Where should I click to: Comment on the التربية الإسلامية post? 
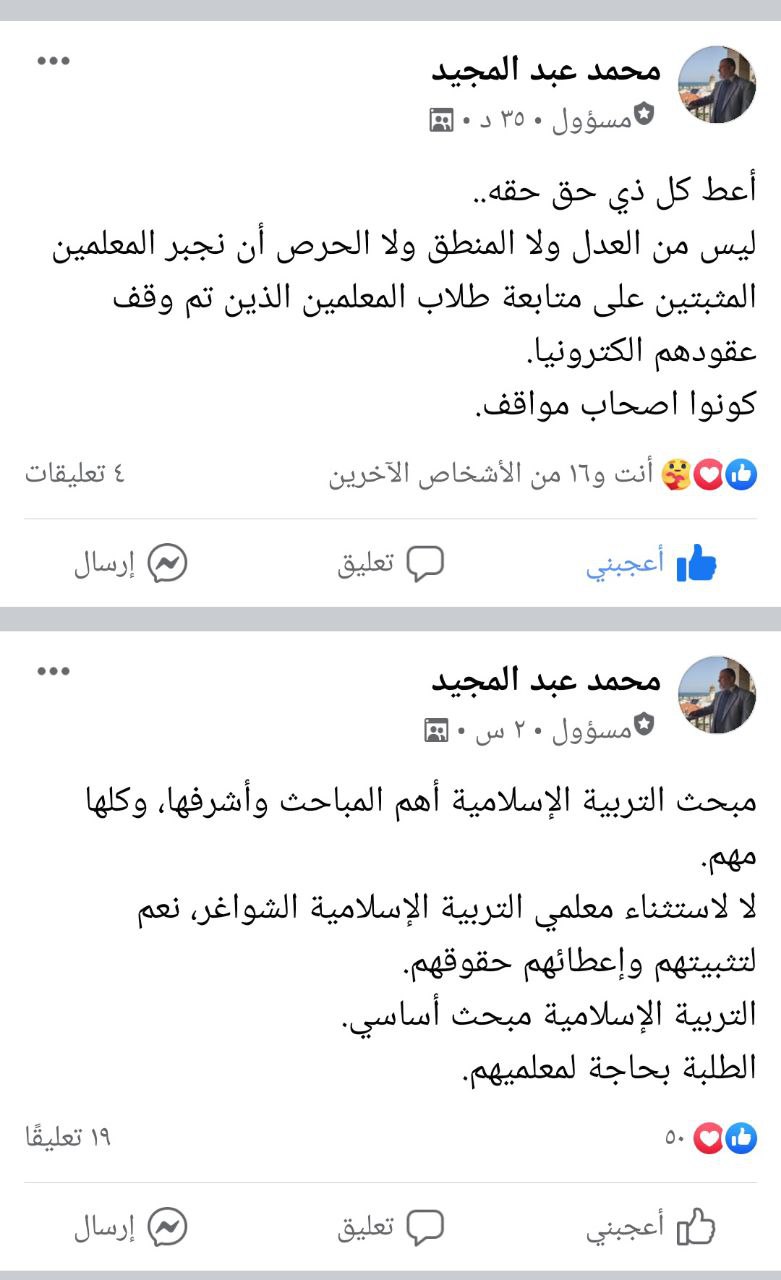(x=390, y=1227)
